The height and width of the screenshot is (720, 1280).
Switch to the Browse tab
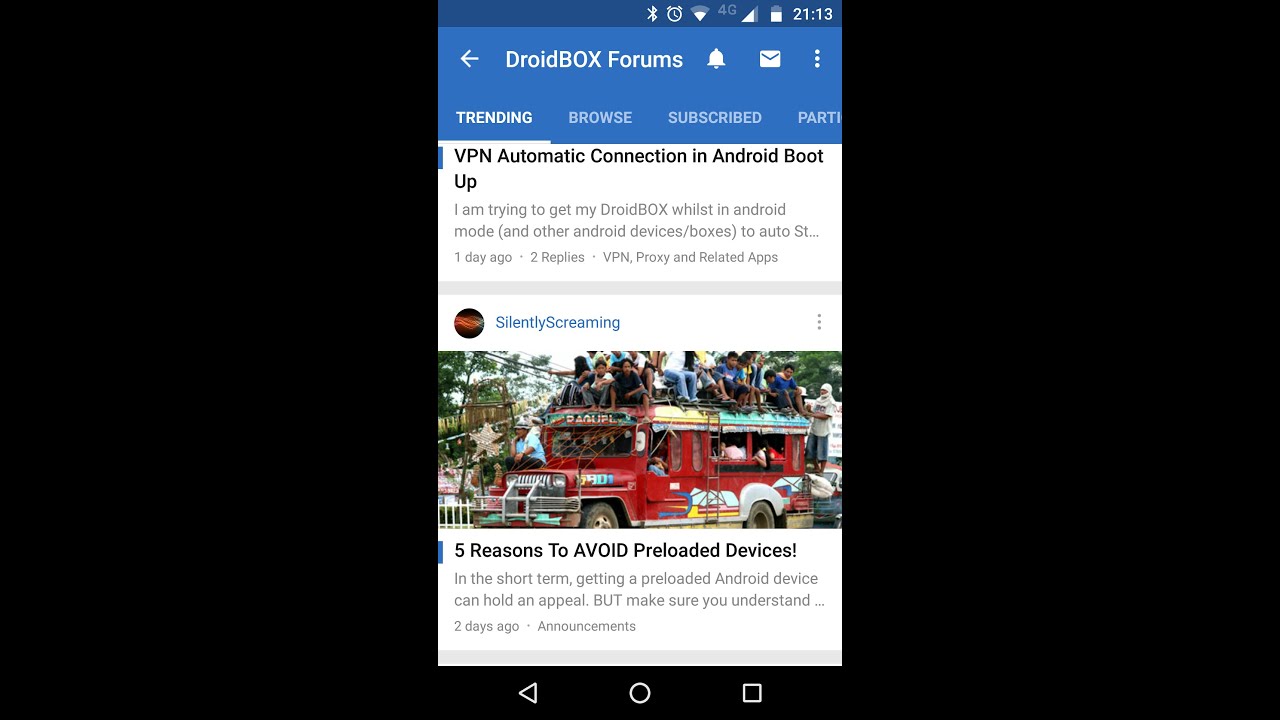click(600, 117)
